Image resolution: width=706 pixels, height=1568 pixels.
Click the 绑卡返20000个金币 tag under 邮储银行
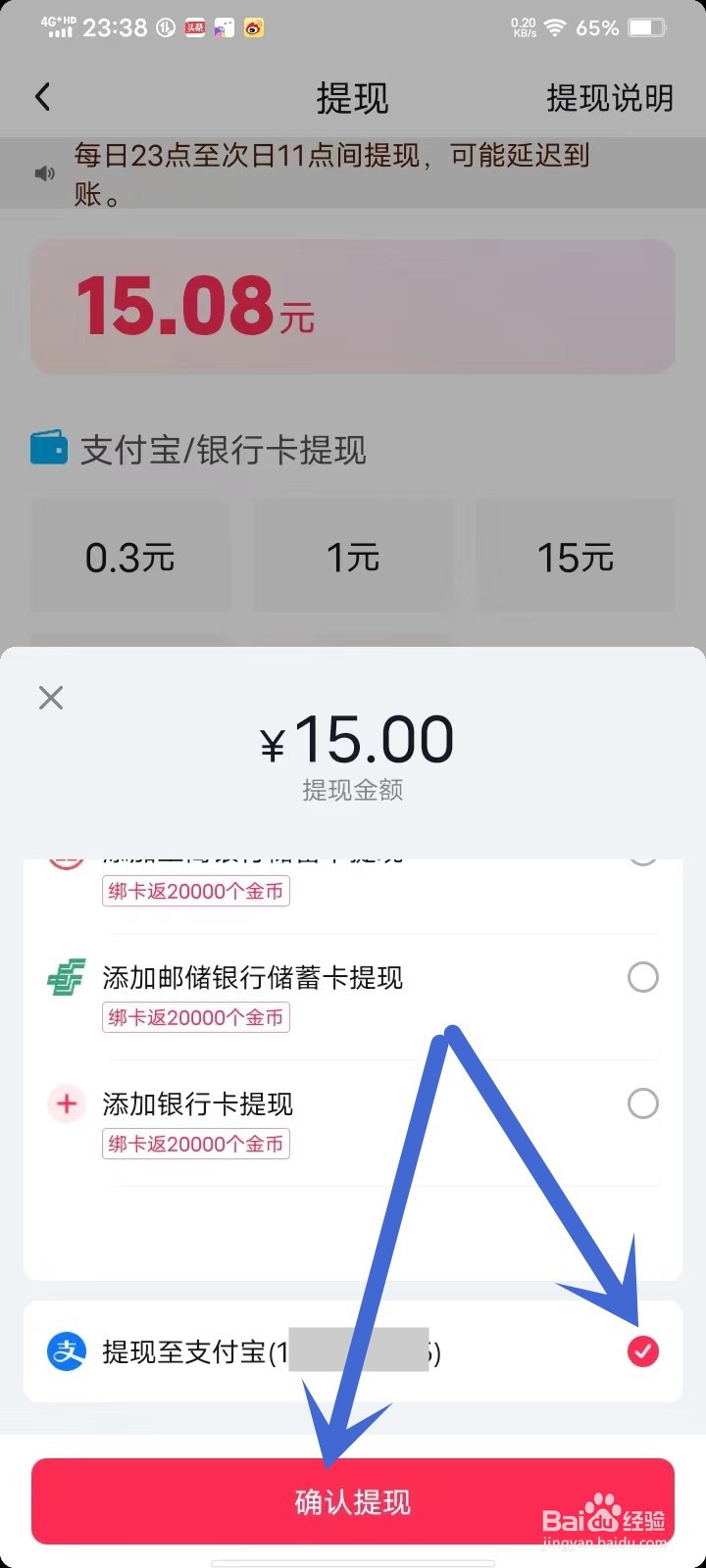[195, 1017]
